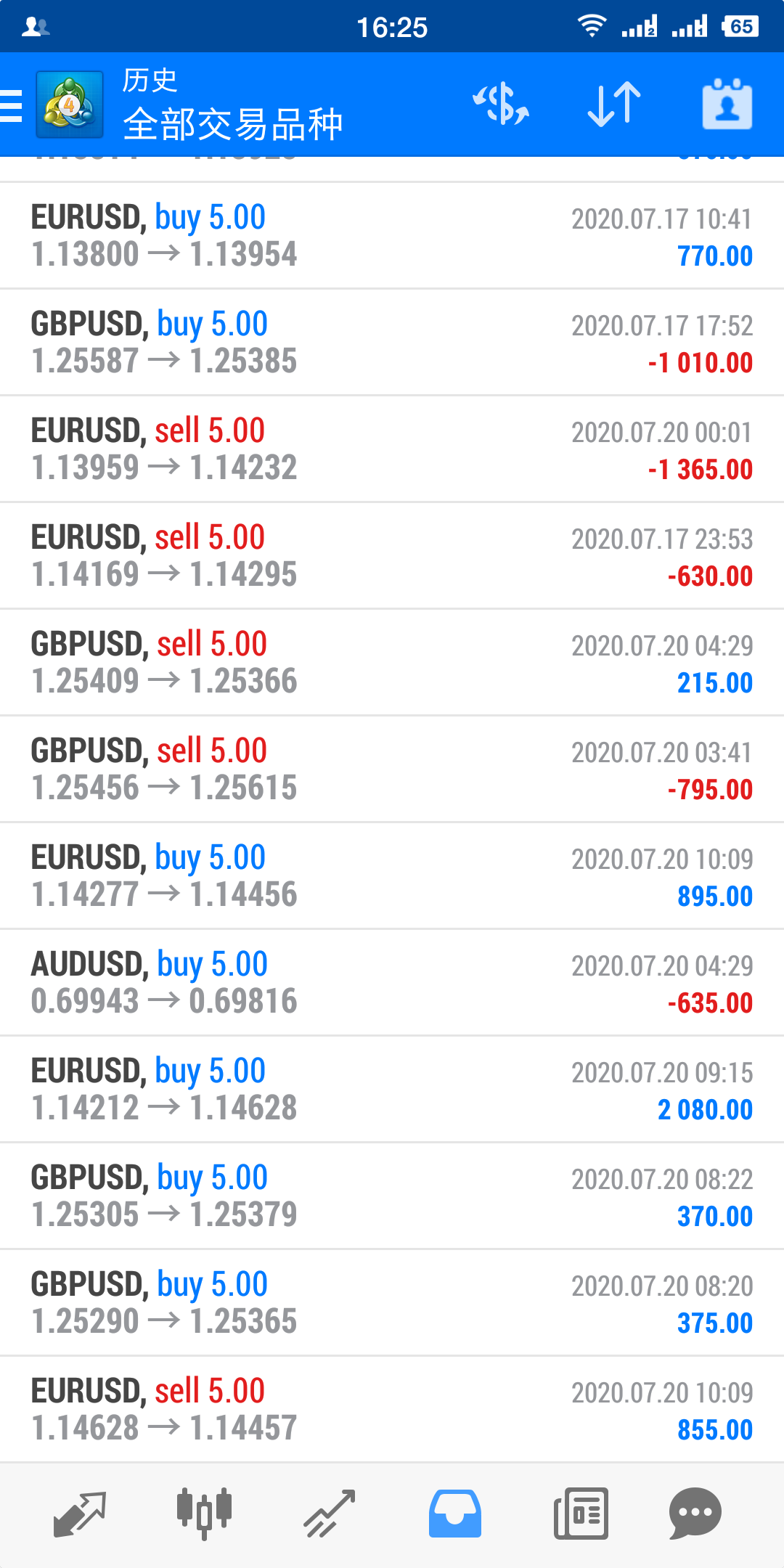Screen dimensions: 784x1568
Task: Open GBPUSD sell trade with 215.00 profit
Action: click(392, 663)
